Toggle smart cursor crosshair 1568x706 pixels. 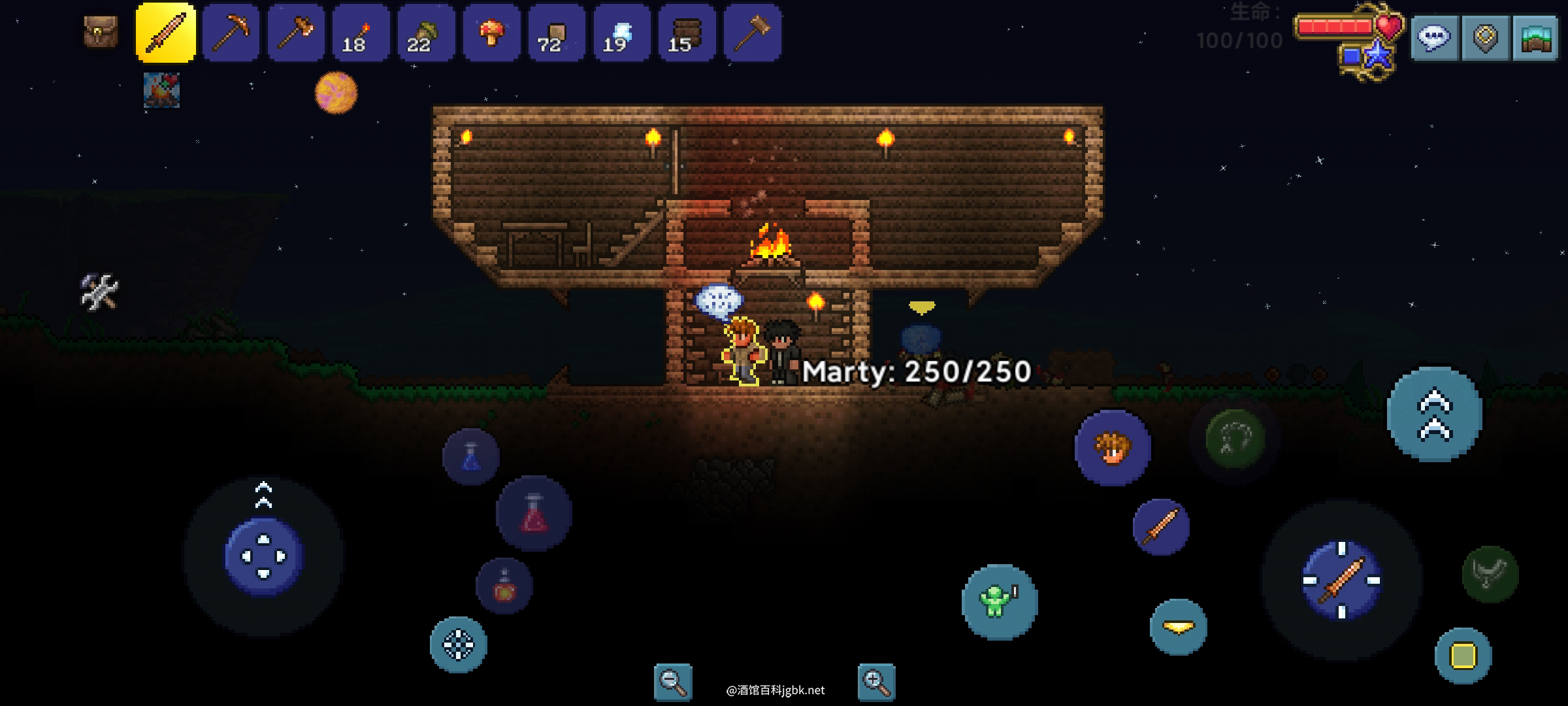coord(458,645)
